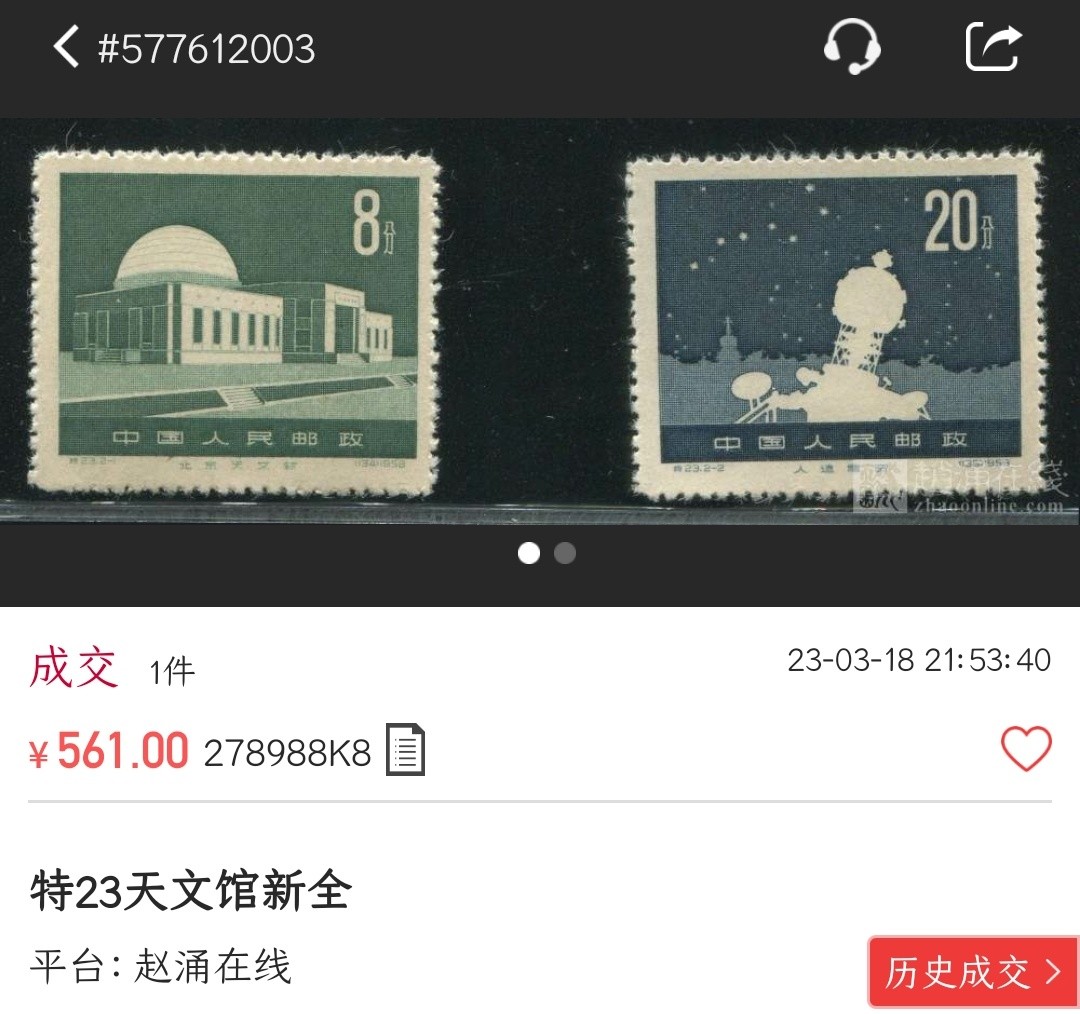Go back using the top-left arrow
Viewport: 1080px width, 1014px height.
[x=66, y=48]
